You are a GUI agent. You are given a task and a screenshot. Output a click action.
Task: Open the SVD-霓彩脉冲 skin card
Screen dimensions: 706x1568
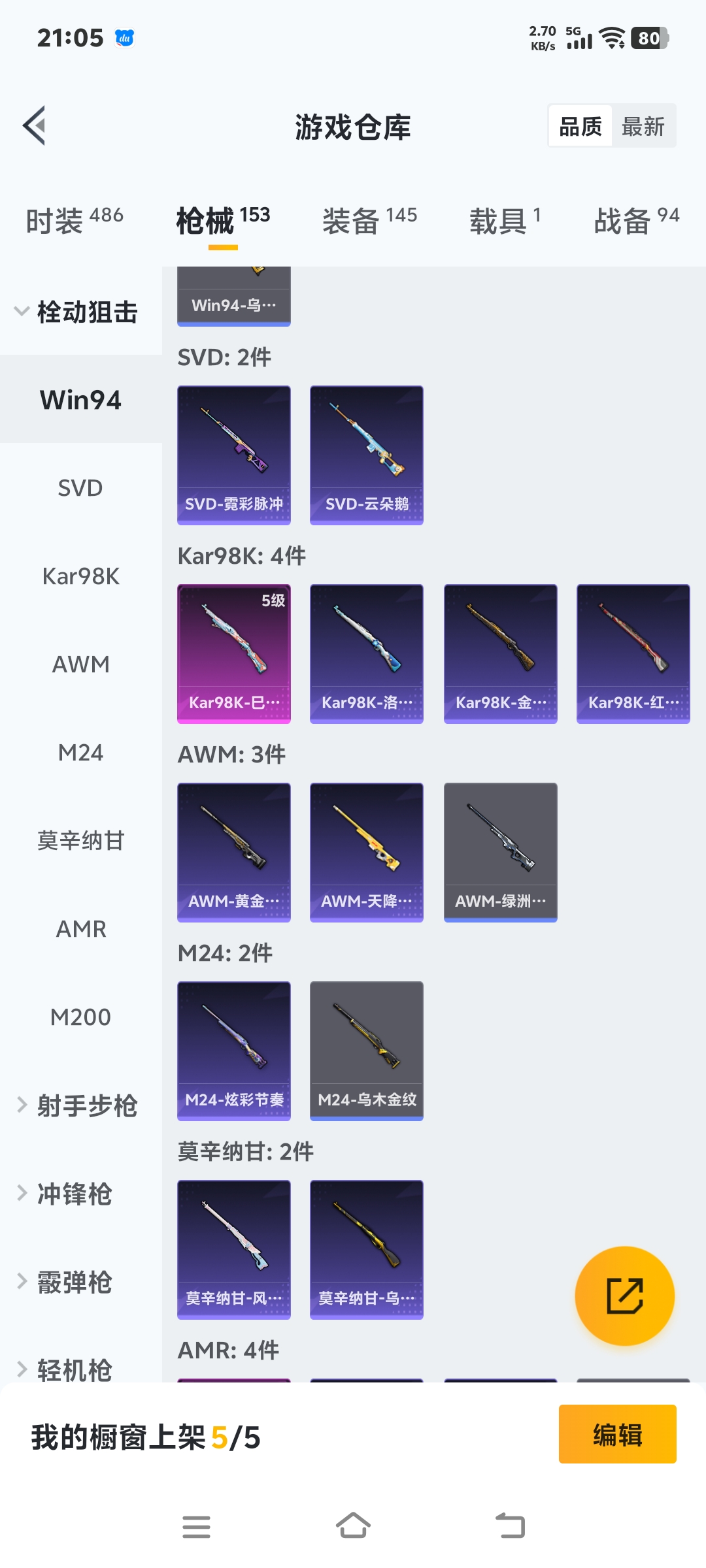(234, 455)
